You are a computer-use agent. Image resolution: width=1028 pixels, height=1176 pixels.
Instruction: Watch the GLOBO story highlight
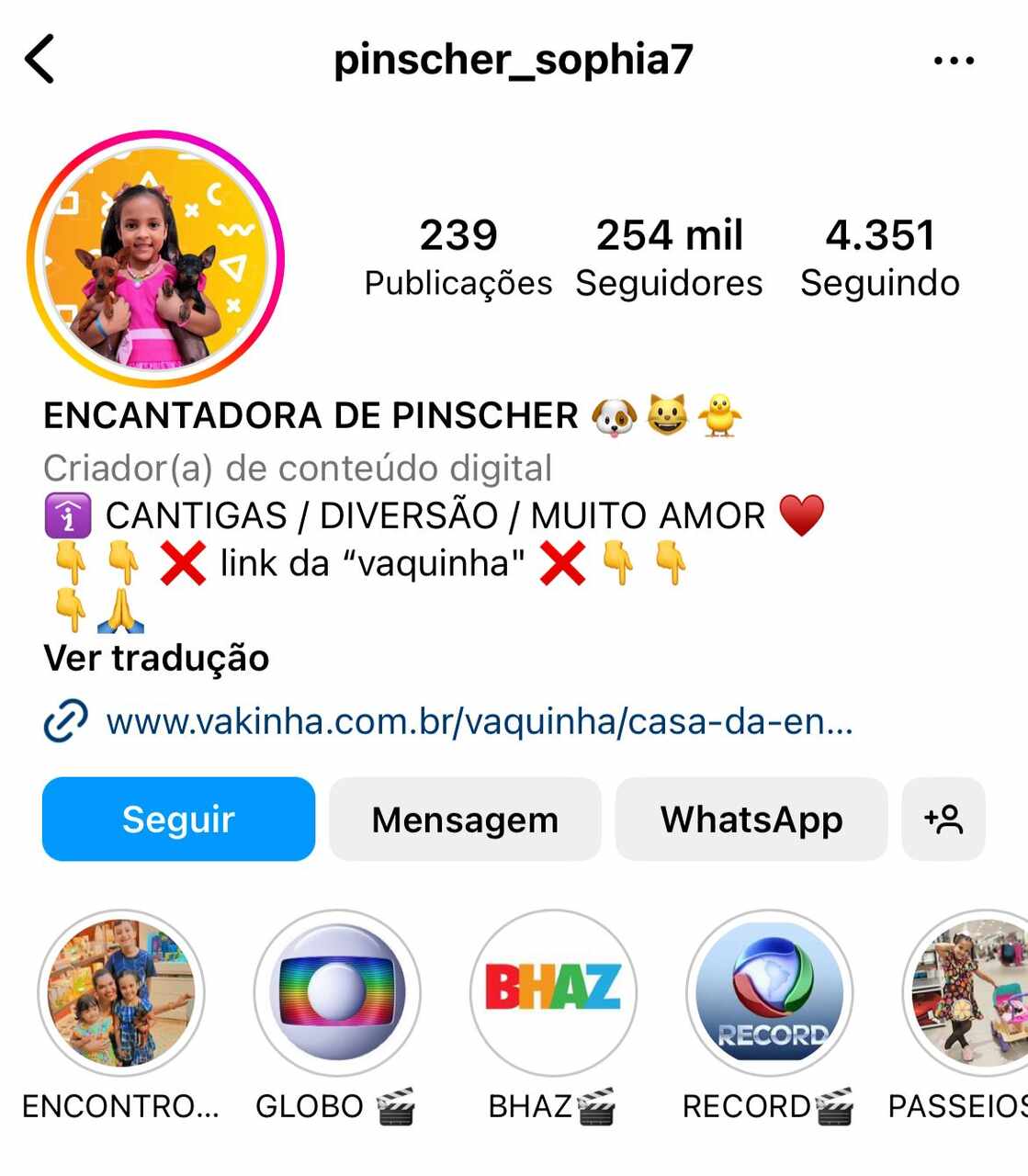click(x=336, y=993)
